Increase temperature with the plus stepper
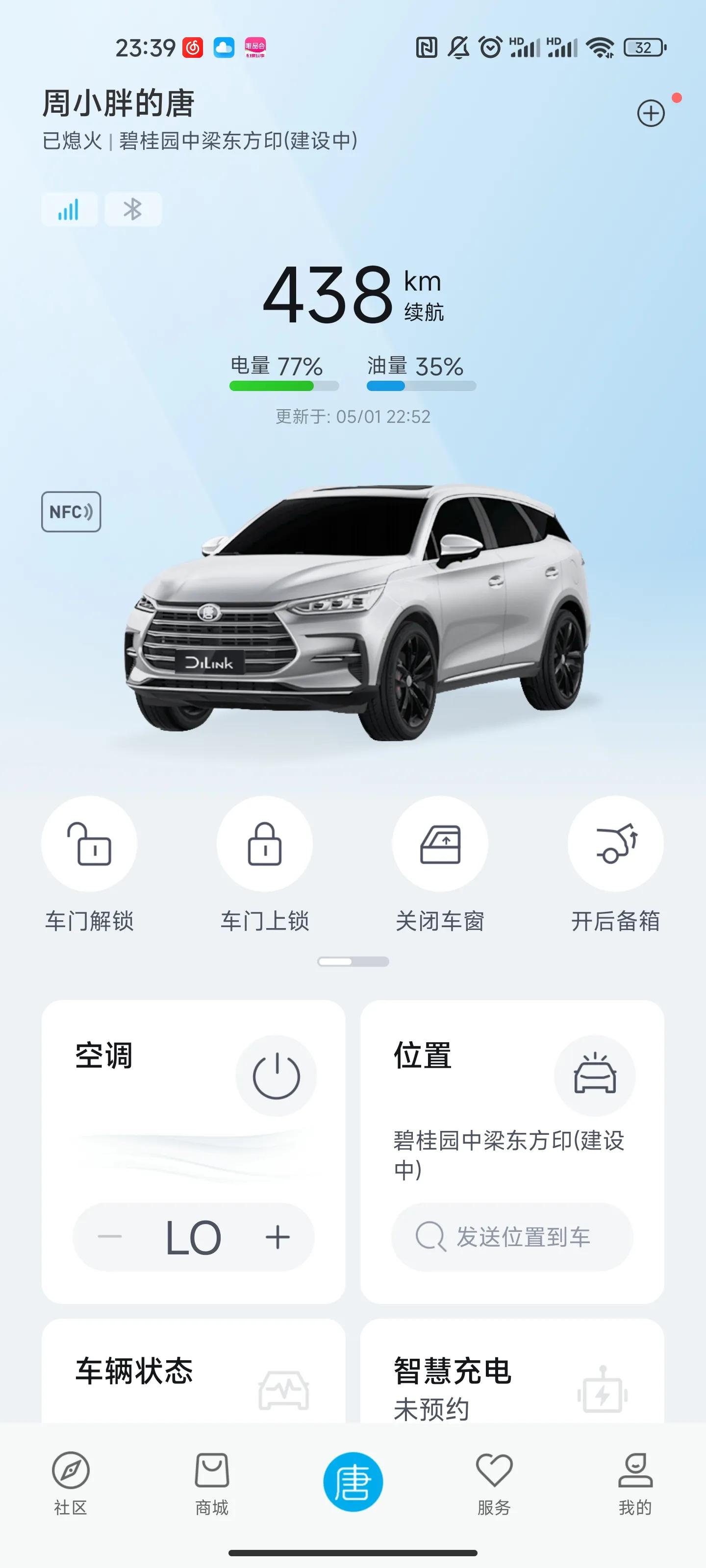 (277, 1237)
